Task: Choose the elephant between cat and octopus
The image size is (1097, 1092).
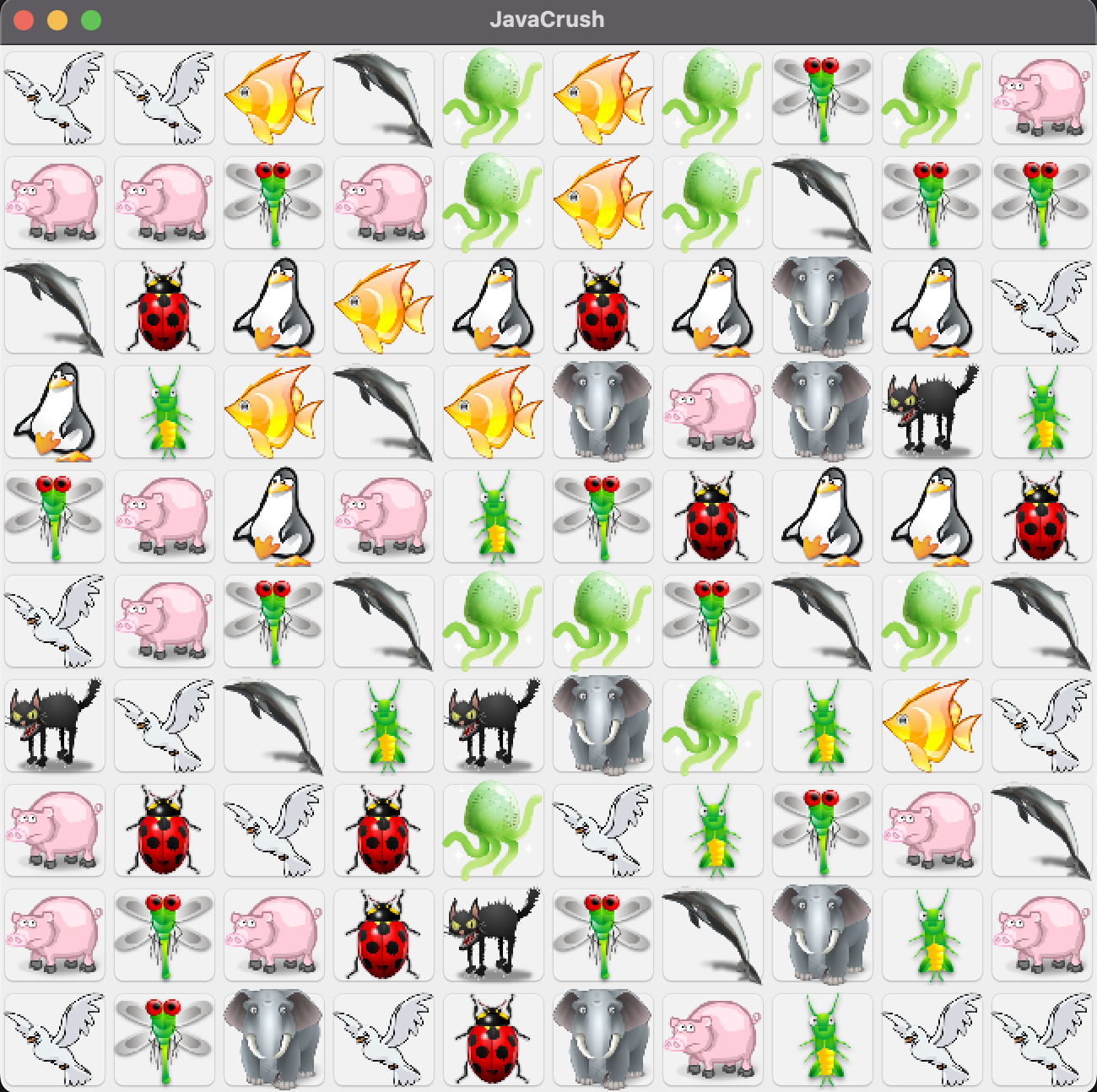Action: (603, 725)
